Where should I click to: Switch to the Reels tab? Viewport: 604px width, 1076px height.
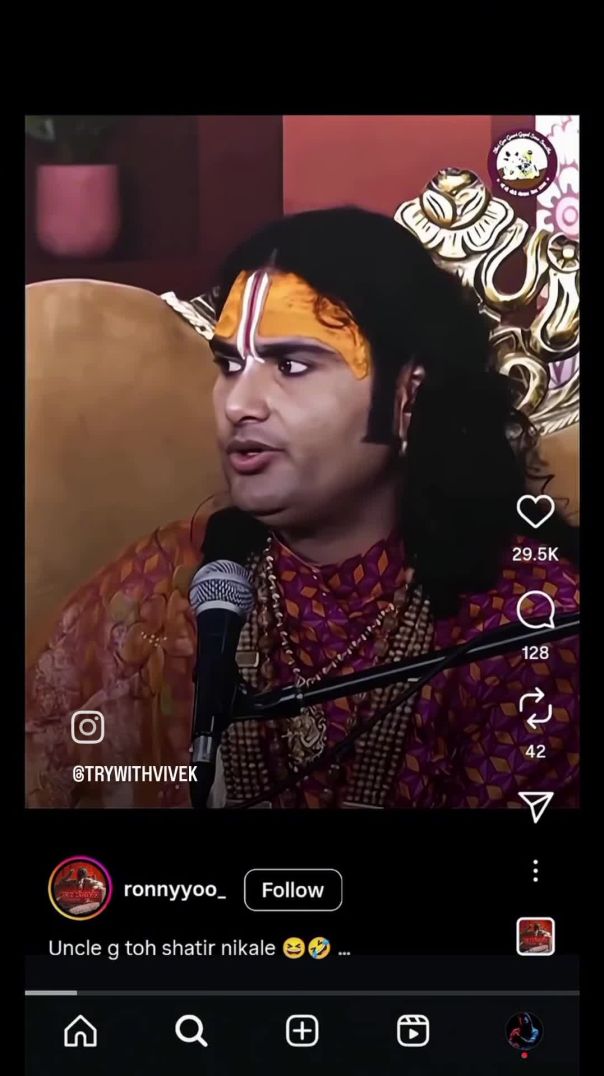[x=412, y=1031]
